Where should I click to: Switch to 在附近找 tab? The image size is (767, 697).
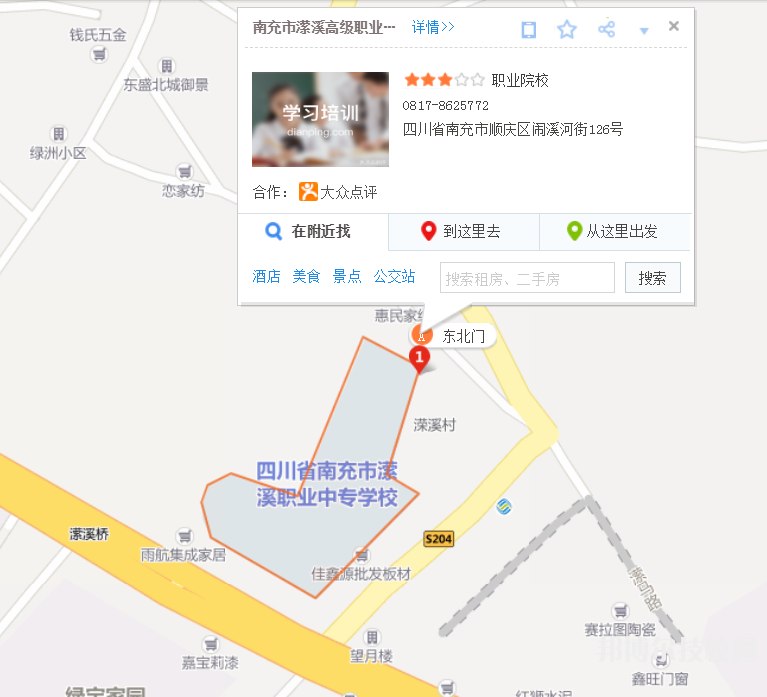click(x=312, y=232)
